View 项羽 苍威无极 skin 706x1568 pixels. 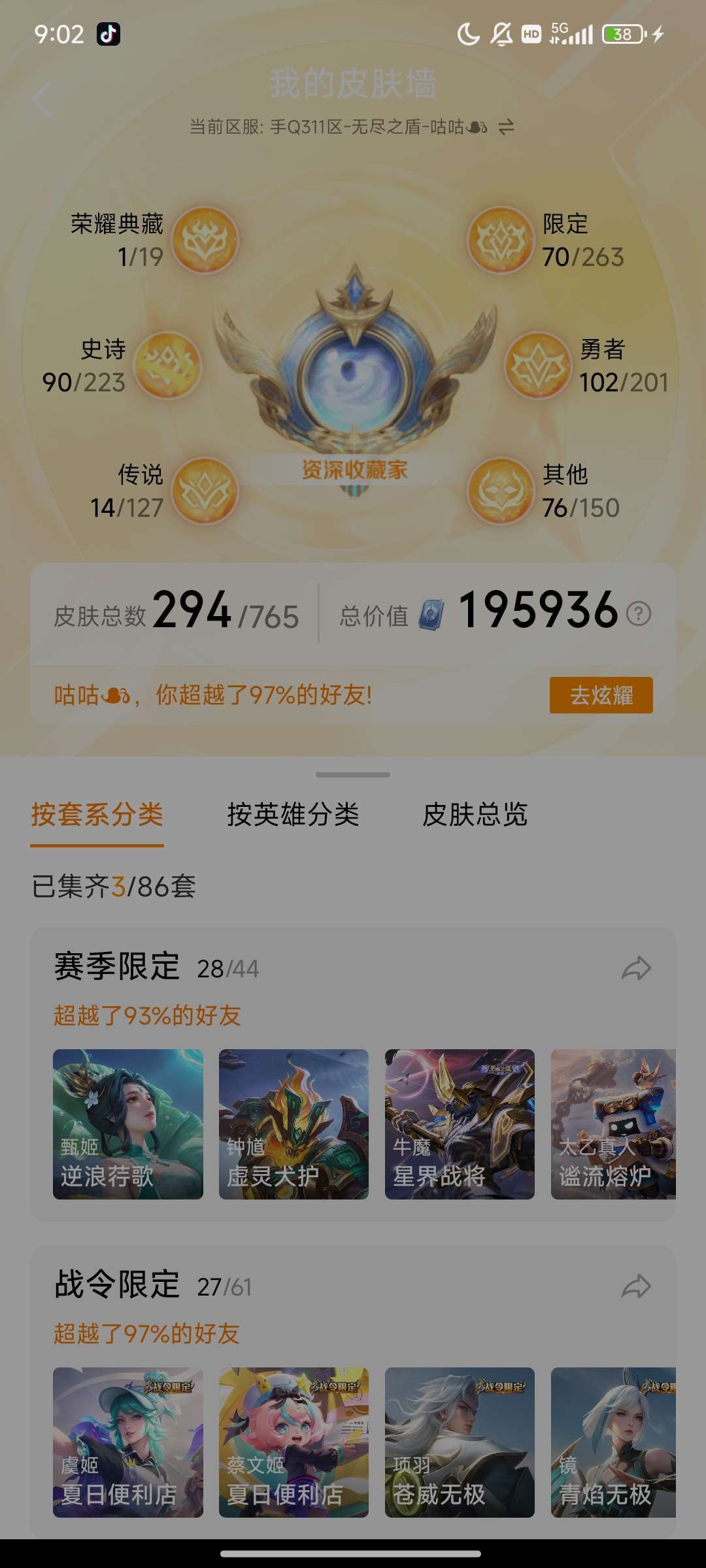(x=460, y=1442)
